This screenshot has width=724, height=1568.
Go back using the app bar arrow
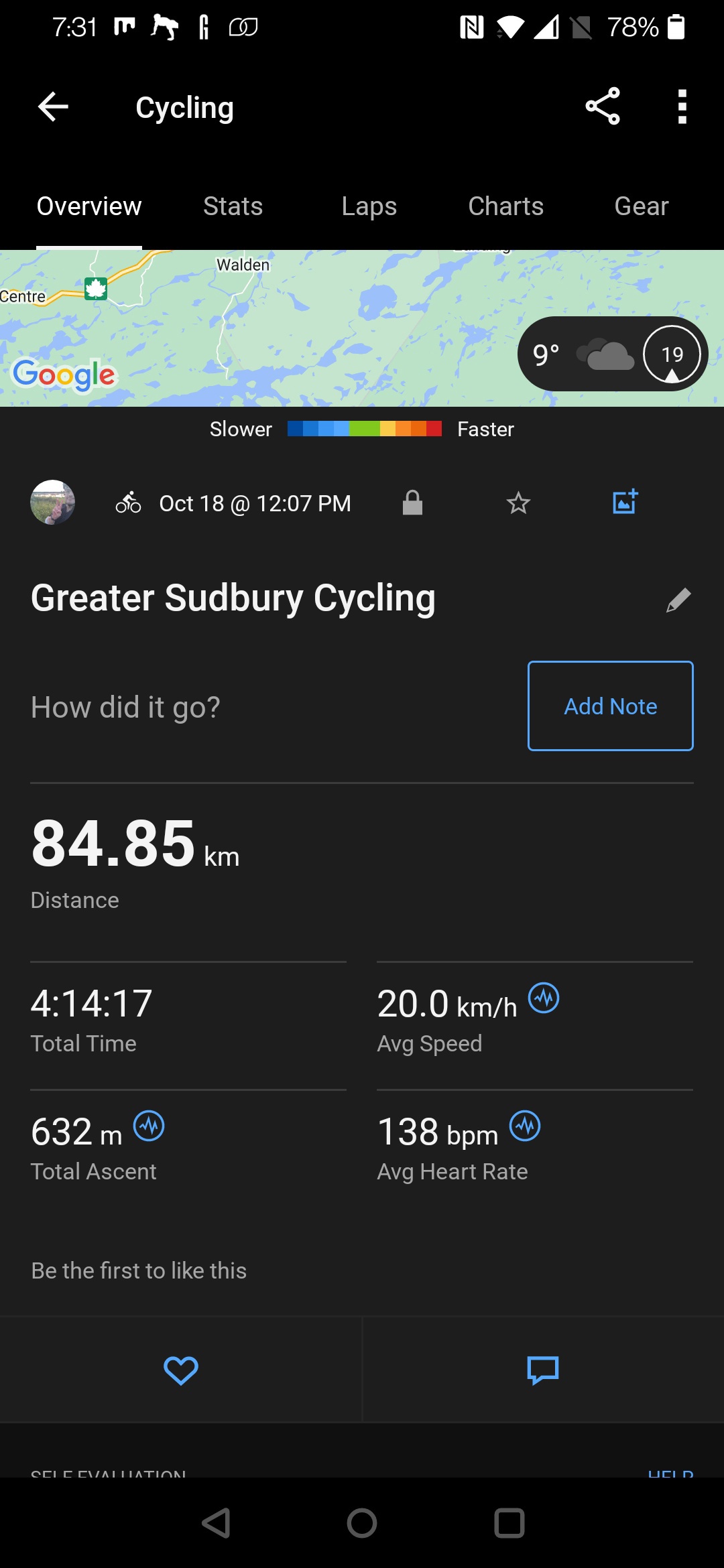click(53, 107)
